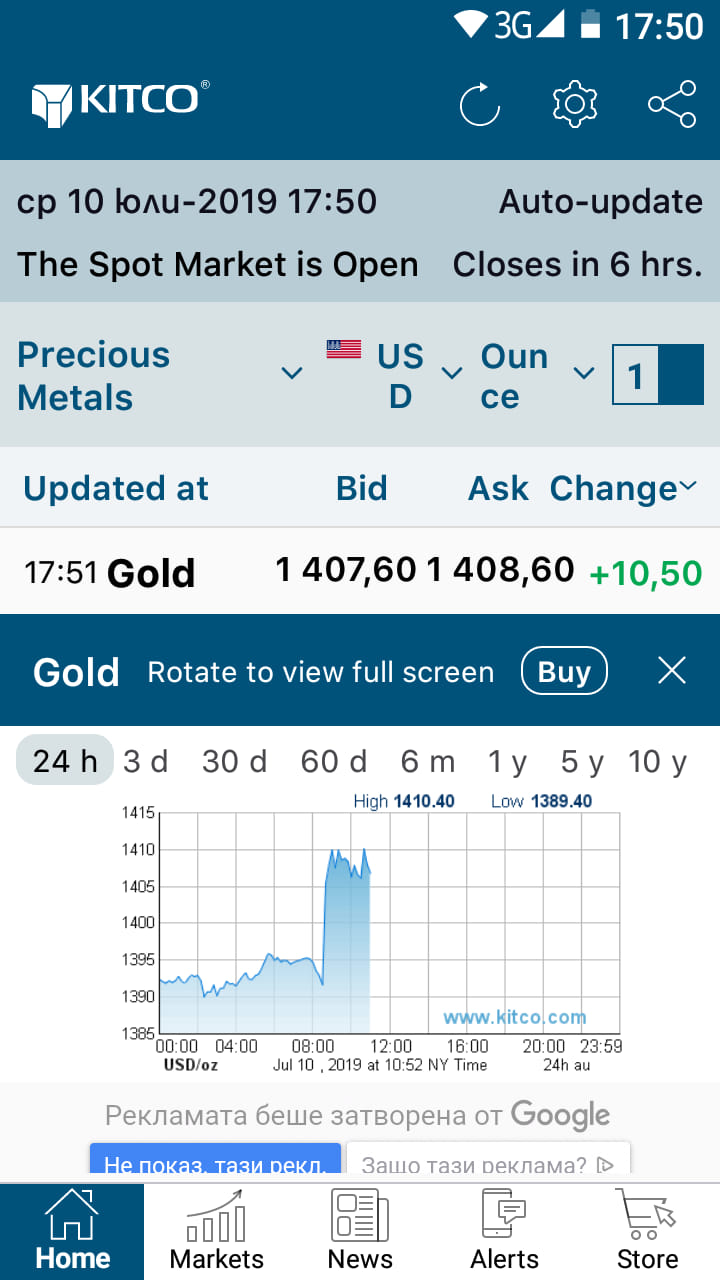Switch chart to 3 d range

pyautogui.click(x=146, y=762)
